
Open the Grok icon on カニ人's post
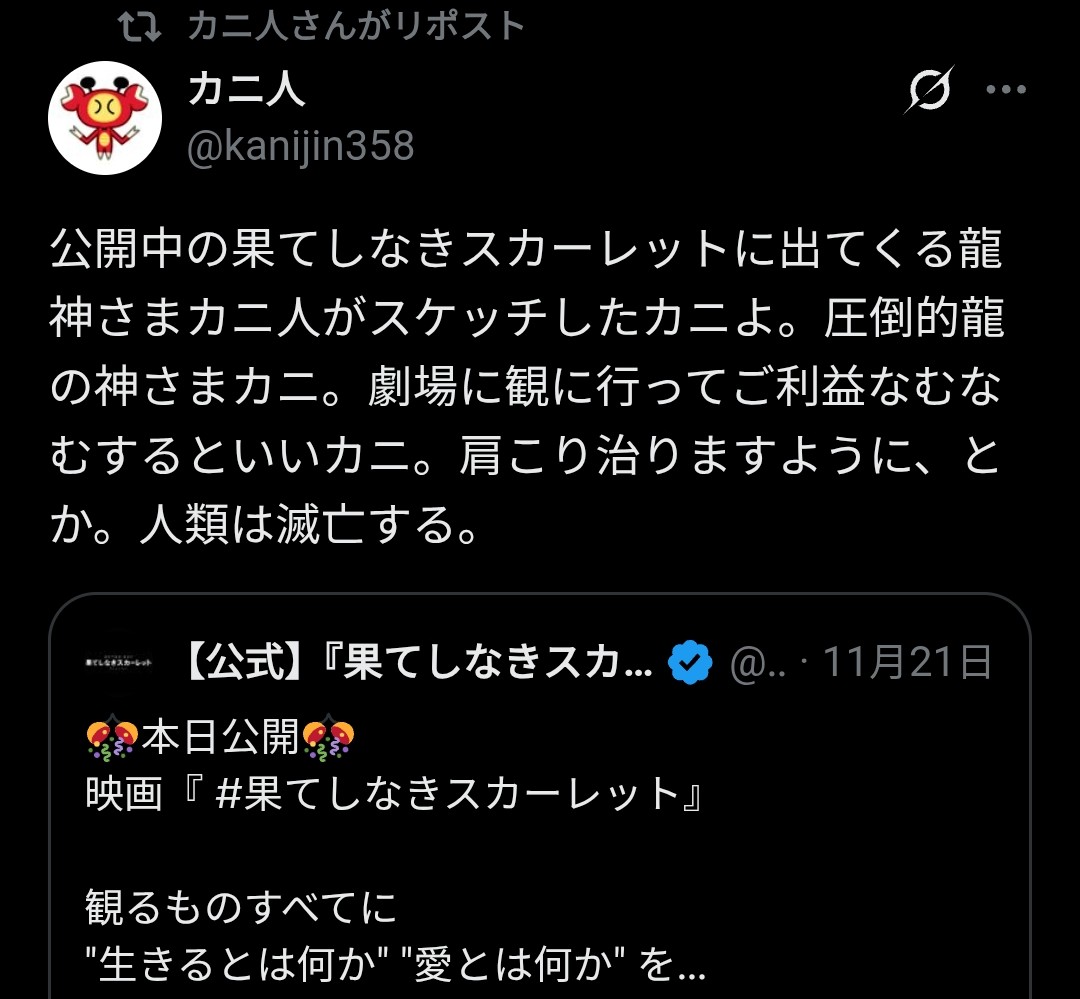pyautogui.click(x=928, y=92)
